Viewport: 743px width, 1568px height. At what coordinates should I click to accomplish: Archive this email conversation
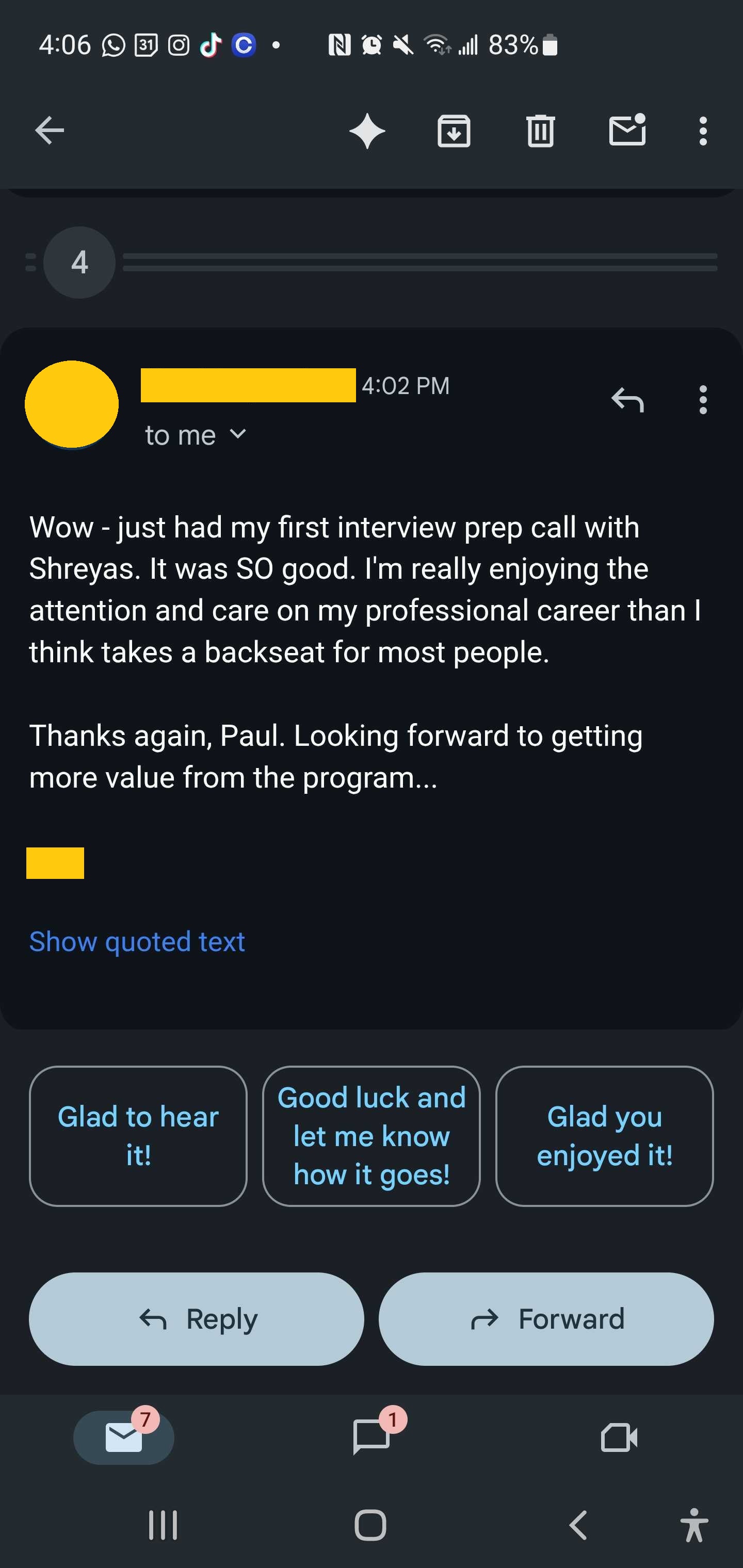[x=454, y=131]
